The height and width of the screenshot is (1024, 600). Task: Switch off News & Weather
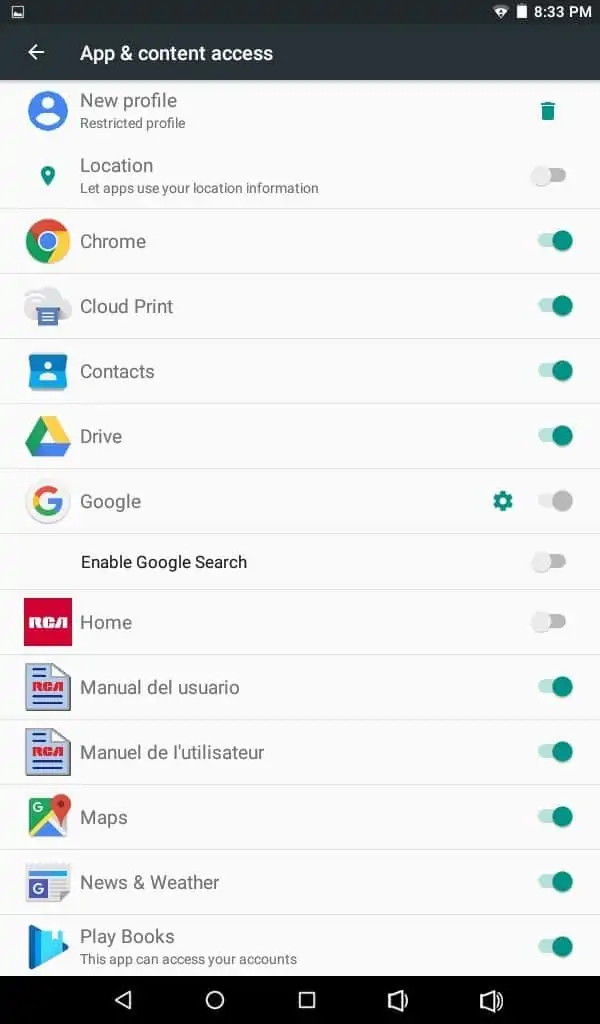(x=555, y=882)
